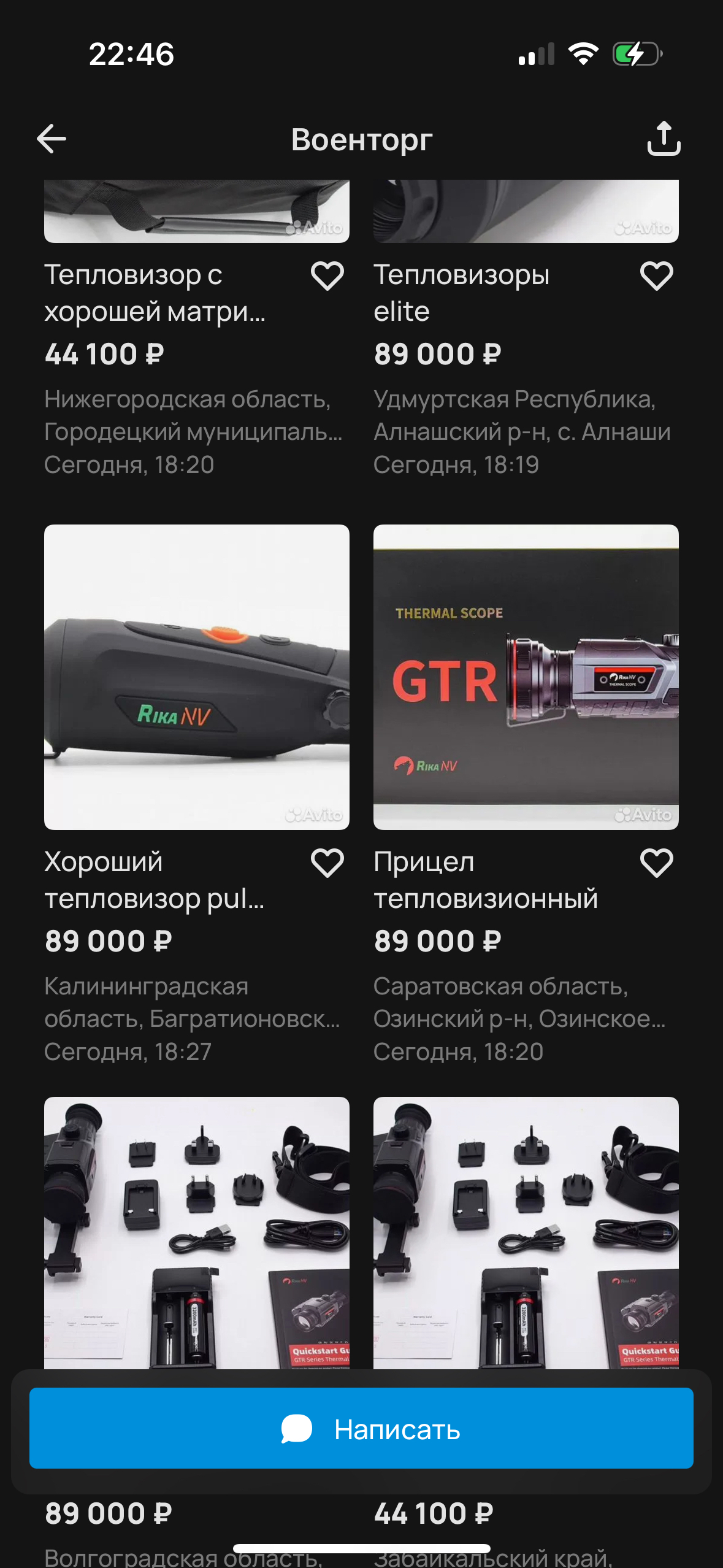Add 'Тепловизор с хорошей матри…' to favorites
The width and height of the screenshot is (723, 1568).
pyautogui.click(x=327, y=276)
